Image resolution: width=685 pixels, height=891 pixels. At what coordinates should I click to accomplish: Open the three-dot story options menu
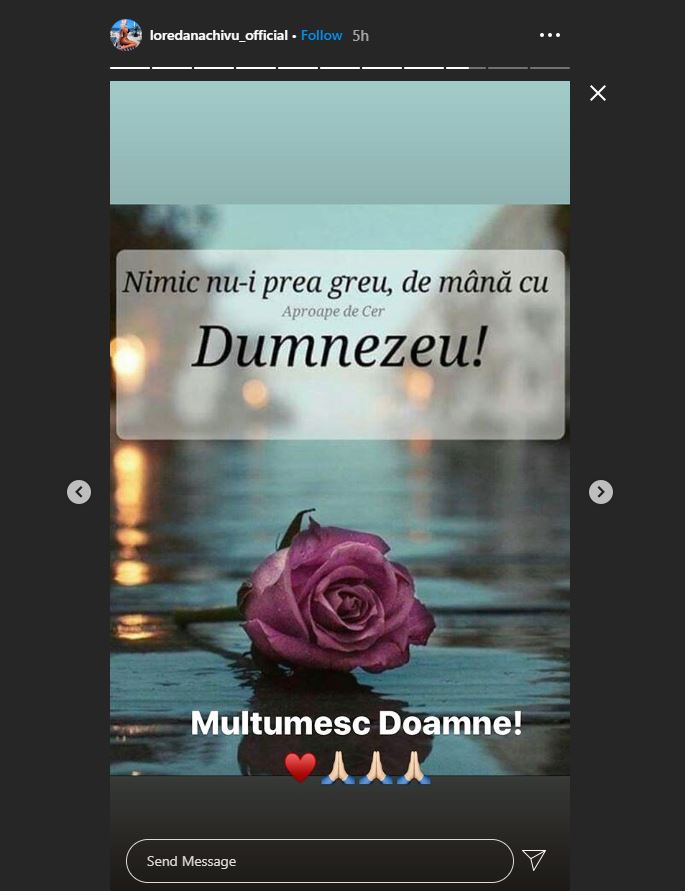pos(550,35)
